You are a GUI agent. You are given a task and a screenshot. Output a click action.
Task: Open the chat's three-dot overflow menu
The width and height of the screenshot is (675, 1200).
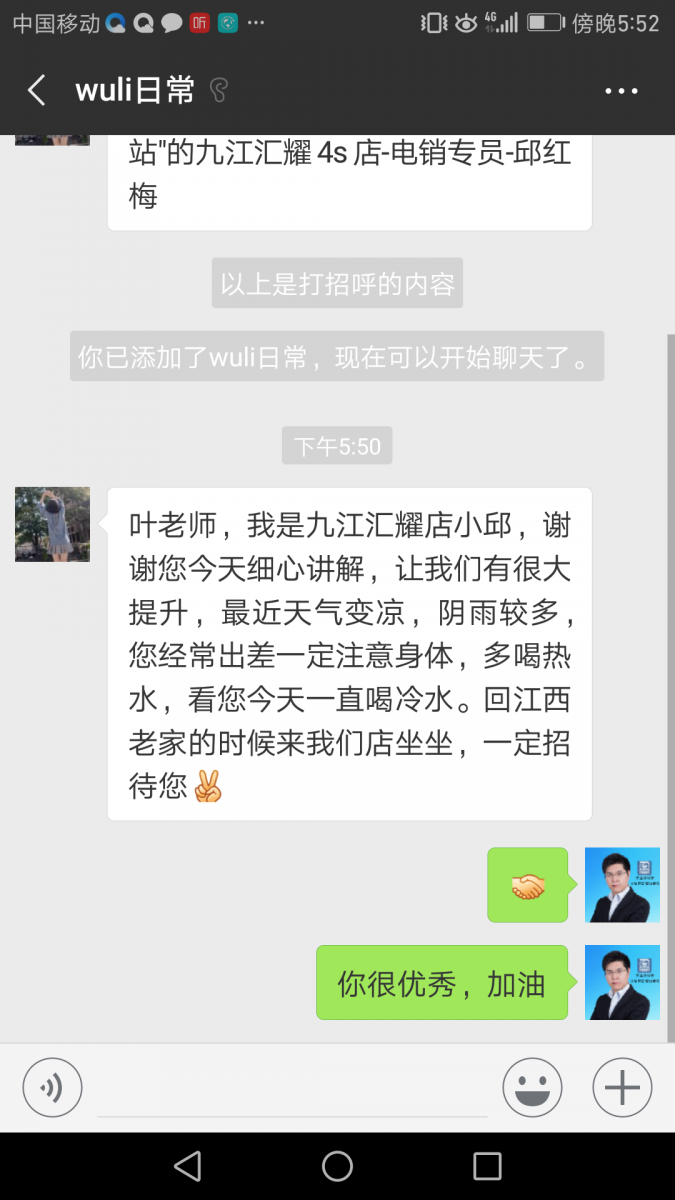pos(621,91)
